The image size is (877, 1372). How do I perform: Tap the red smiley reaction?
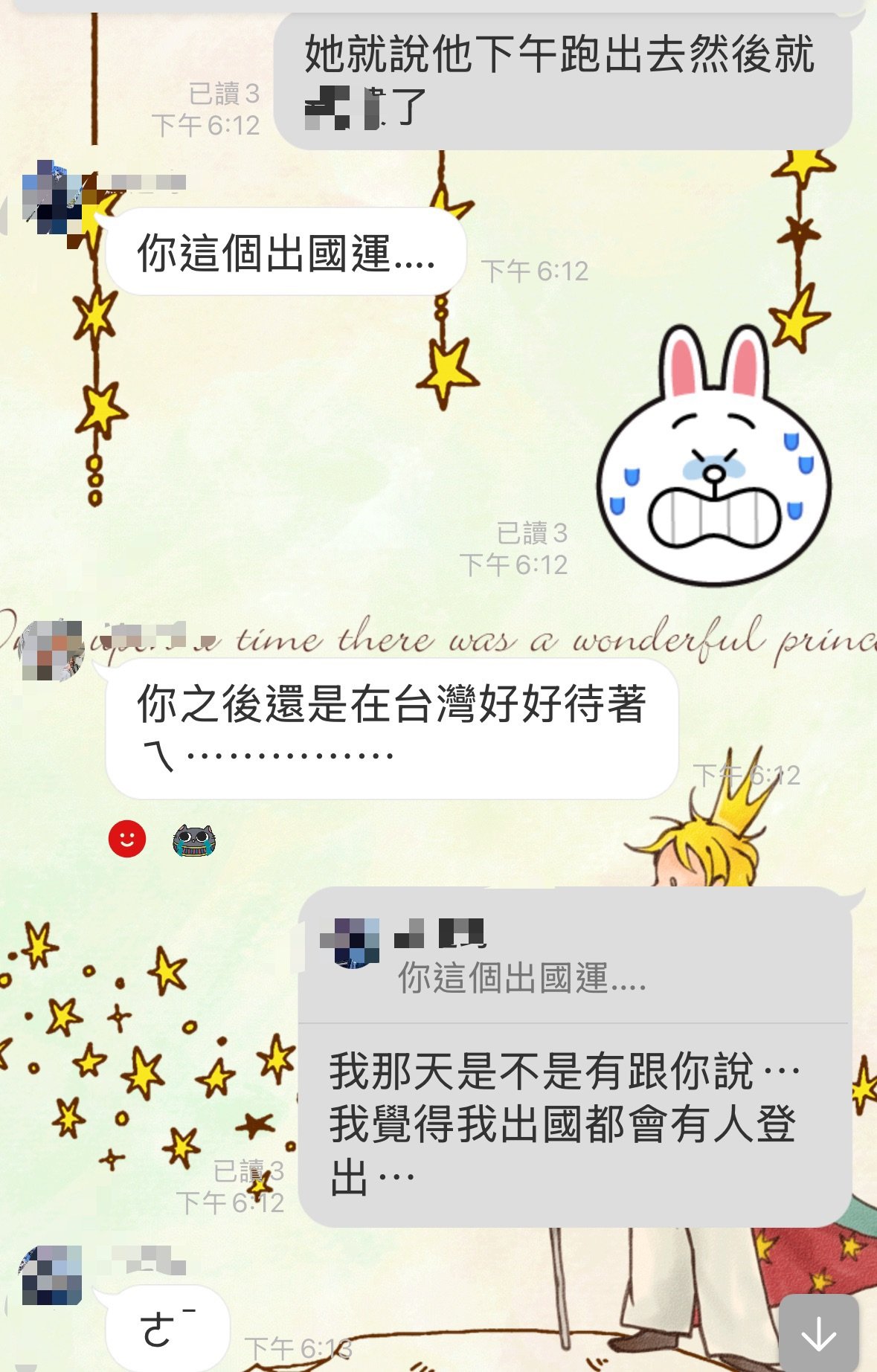(127, 840)
